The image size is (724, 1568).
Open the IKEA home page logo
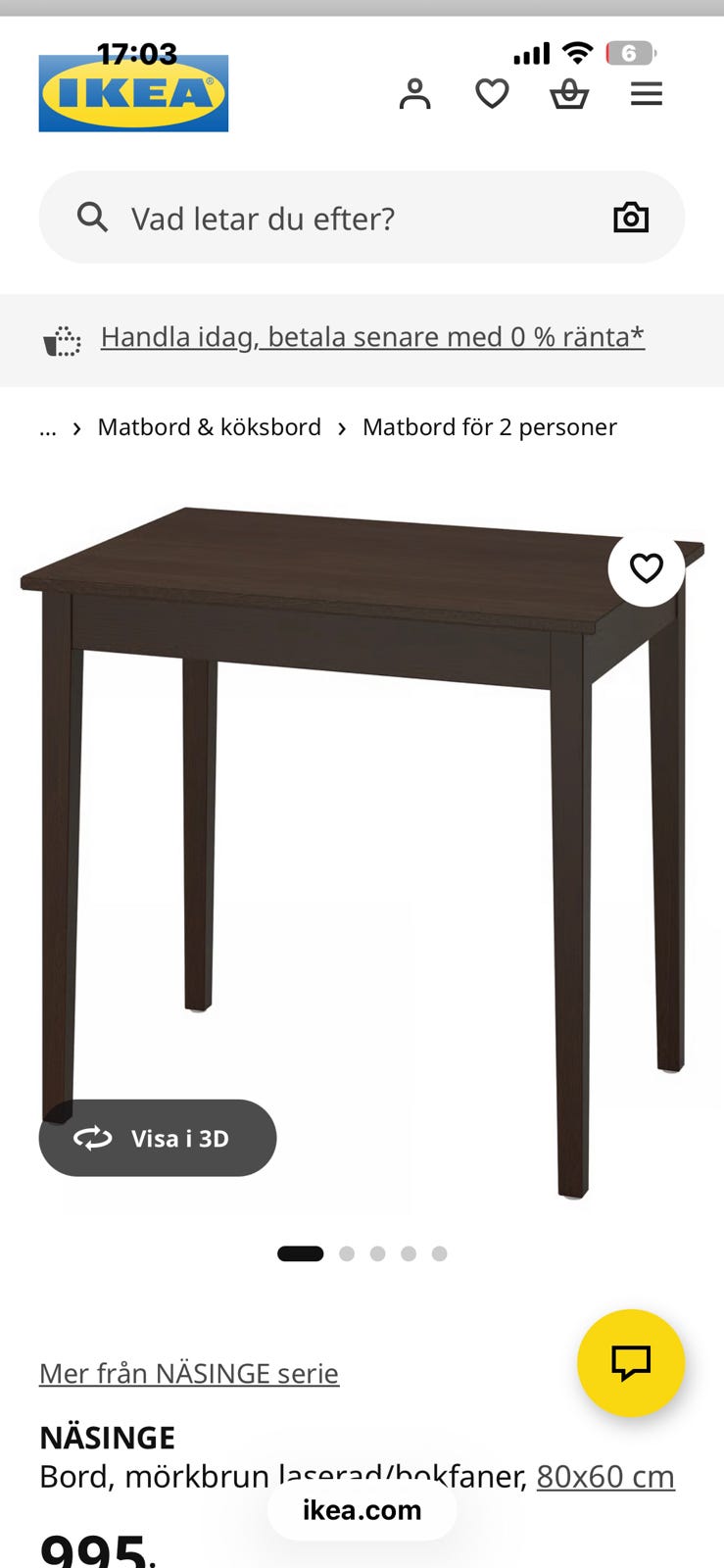coord(133,93)
